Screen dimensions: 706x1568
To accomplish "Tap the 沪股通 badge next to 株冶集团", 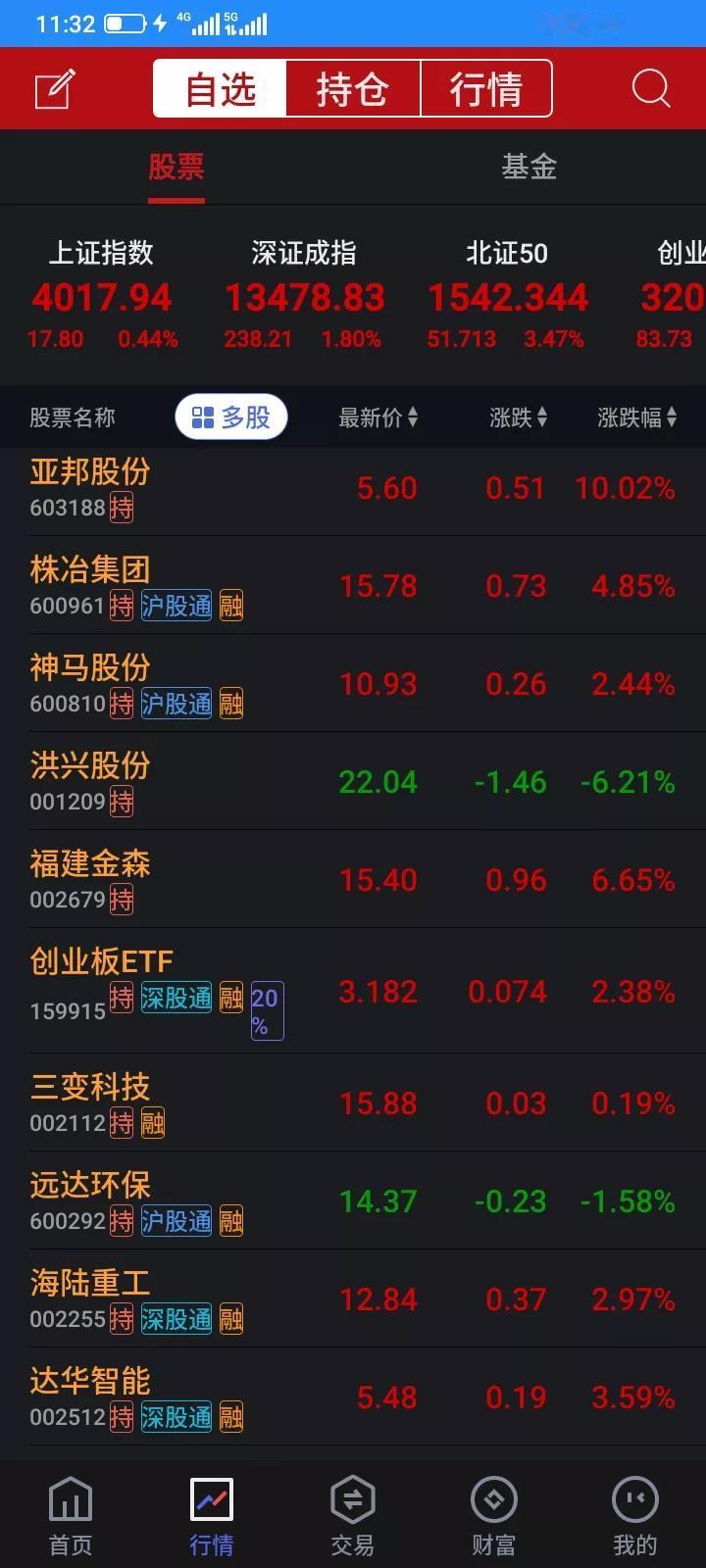I will 177,607.
